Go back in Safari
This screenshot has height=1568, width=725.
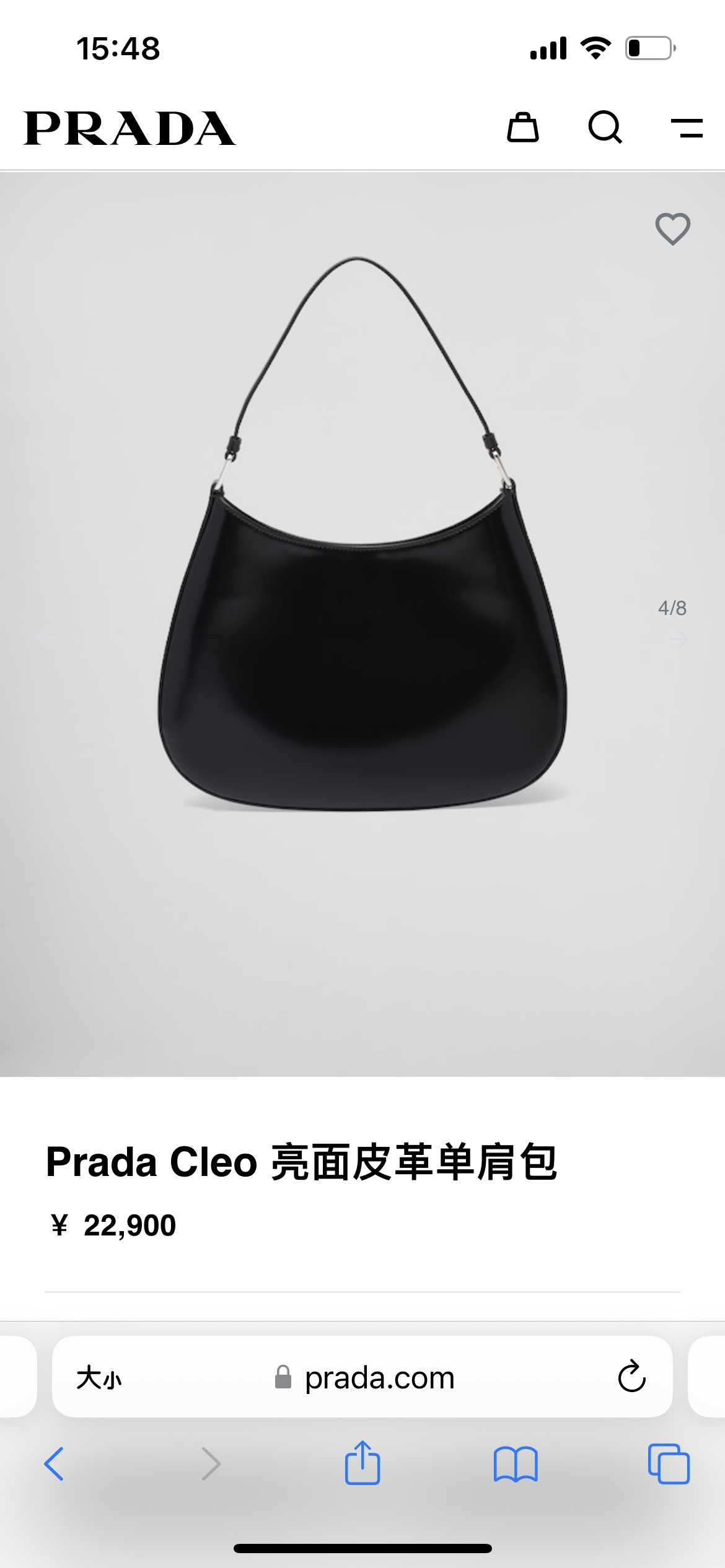tap(55, 1464)
